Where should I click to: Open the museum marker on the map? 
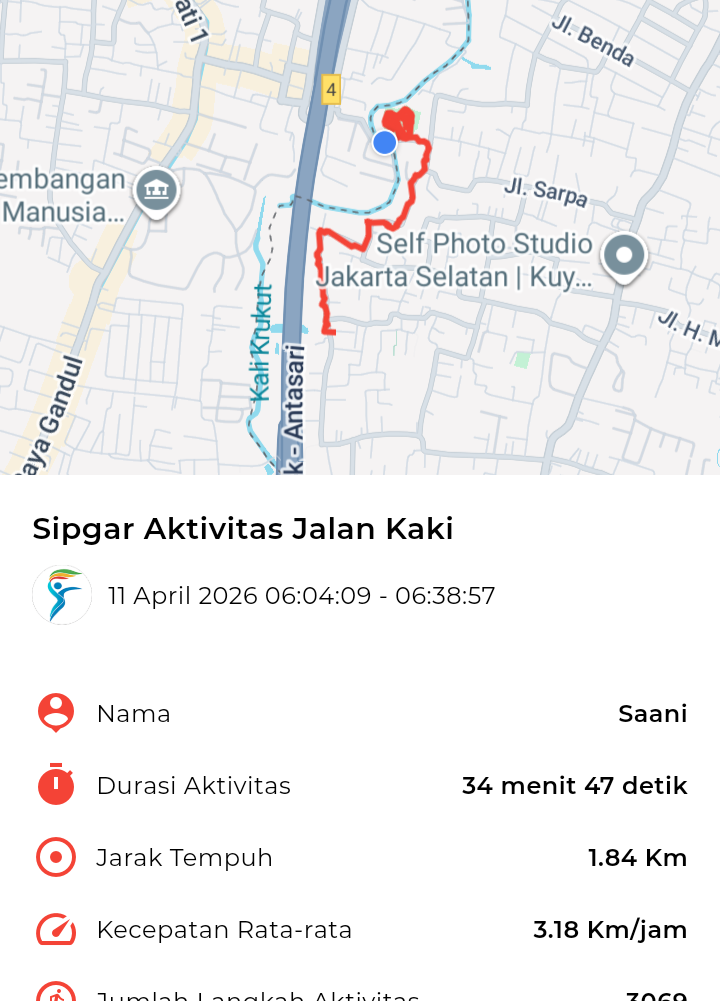pyautogui.click(x=156, y=189)
